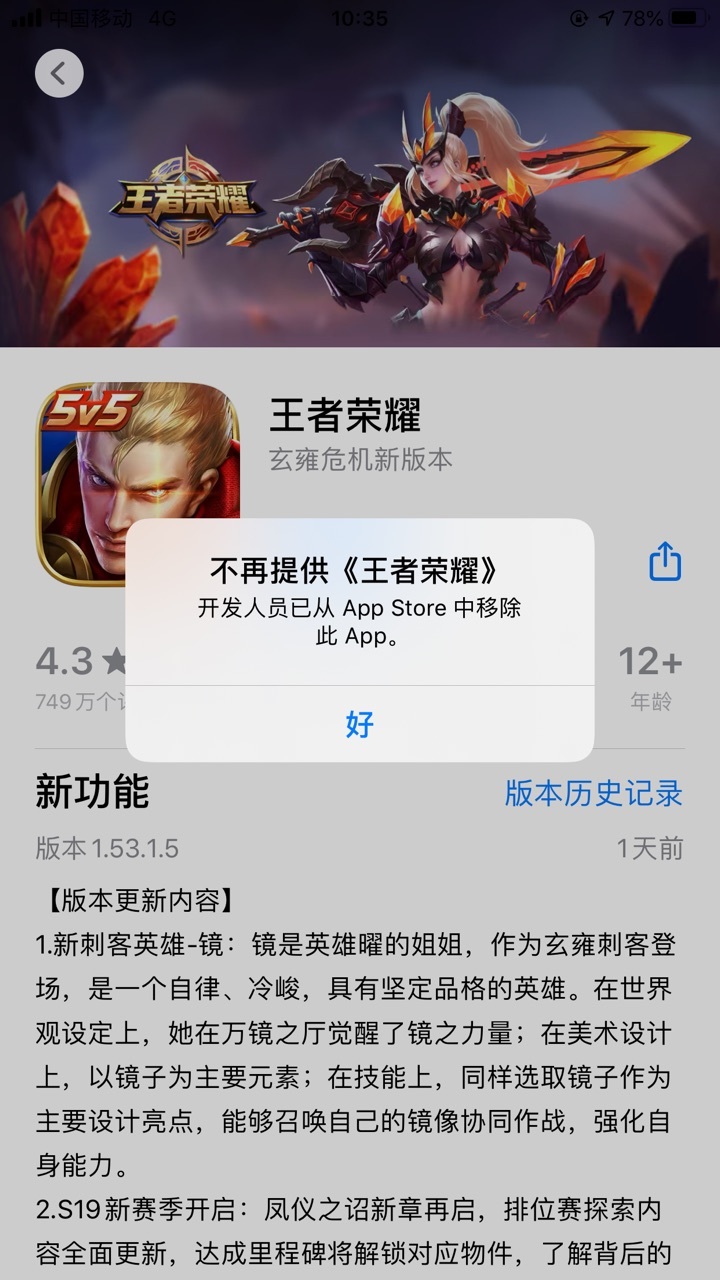Tap 好 to dismiss the alert
The image size is (720, 1280).
[x=359, y=723]
